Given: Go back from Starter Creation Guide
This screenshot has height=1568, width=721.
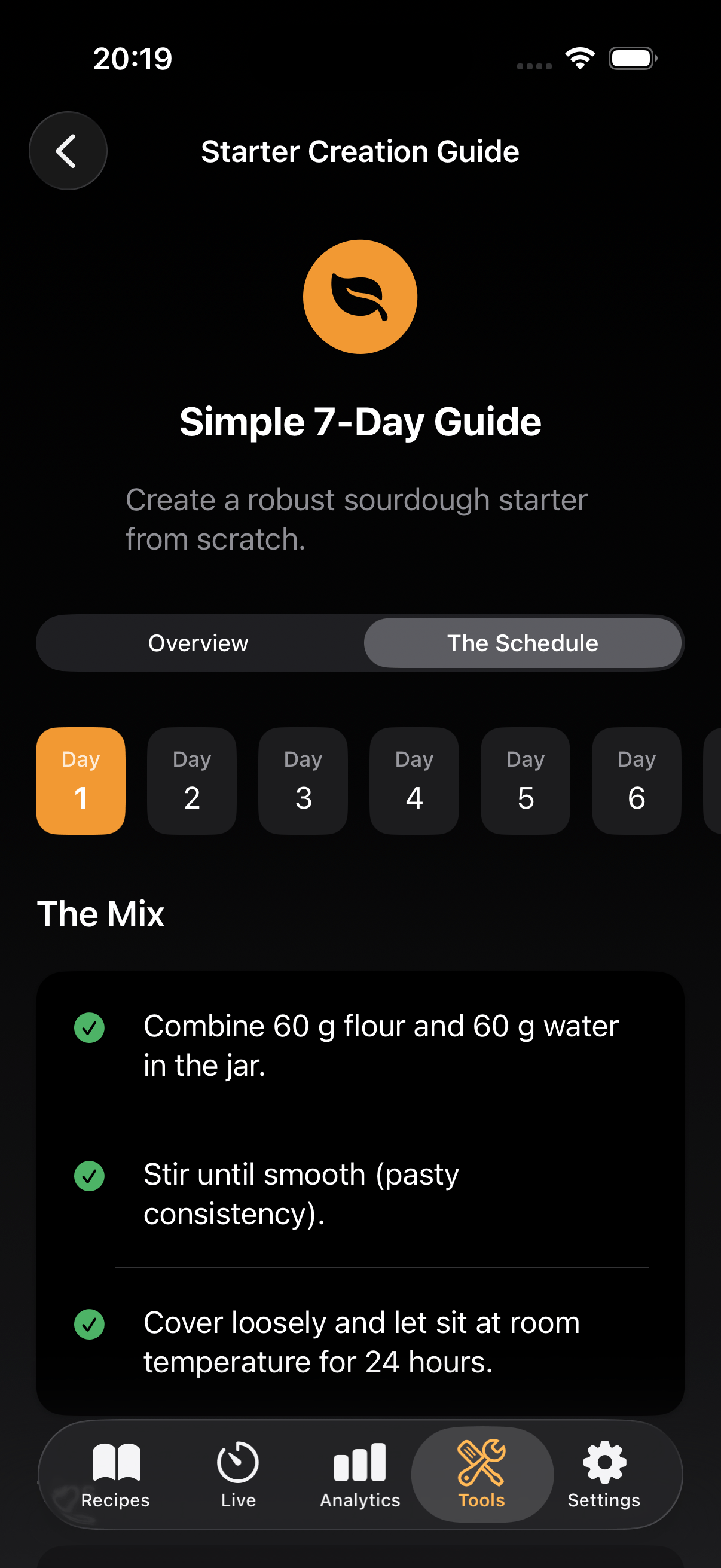Looking at the screenshot, I should [x=68, y=151].
